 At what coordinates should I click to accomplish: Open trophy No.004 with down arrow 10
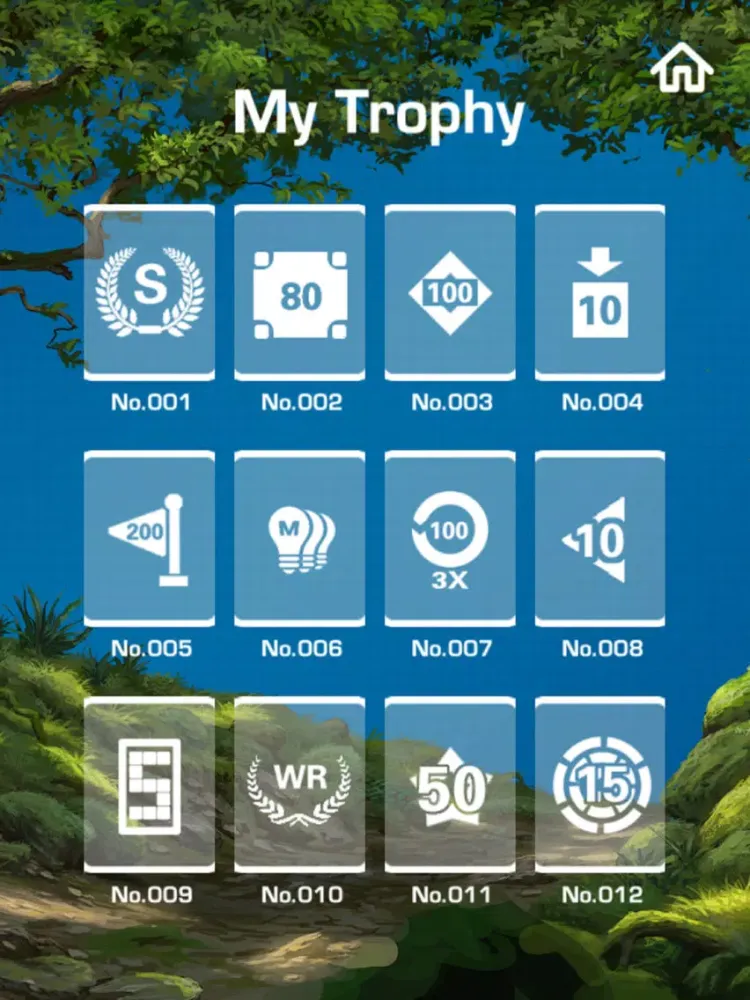[x=600, y=293]
